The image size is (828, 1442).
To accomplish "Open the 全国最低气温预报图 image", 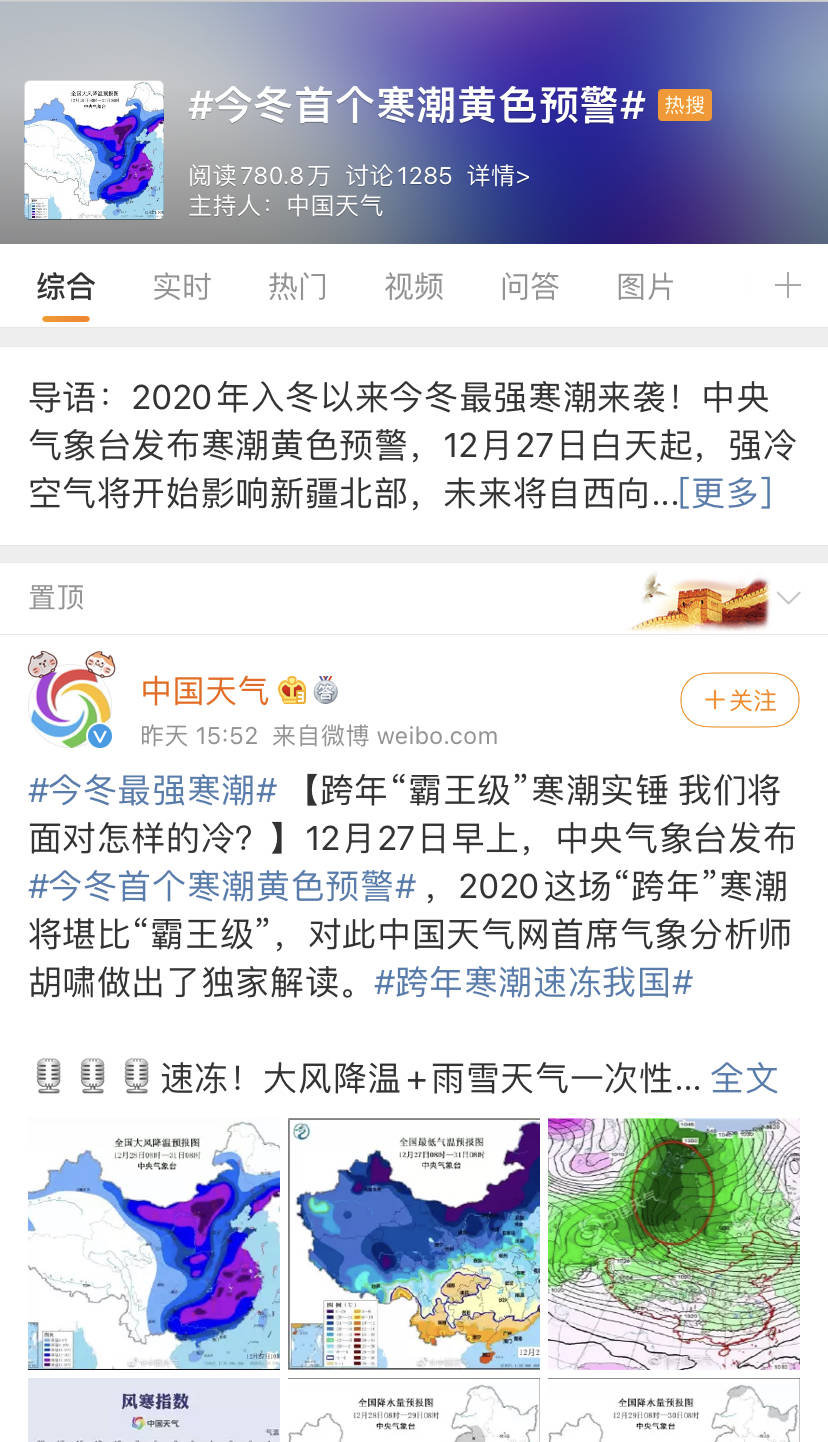I will pos(414,1243).
